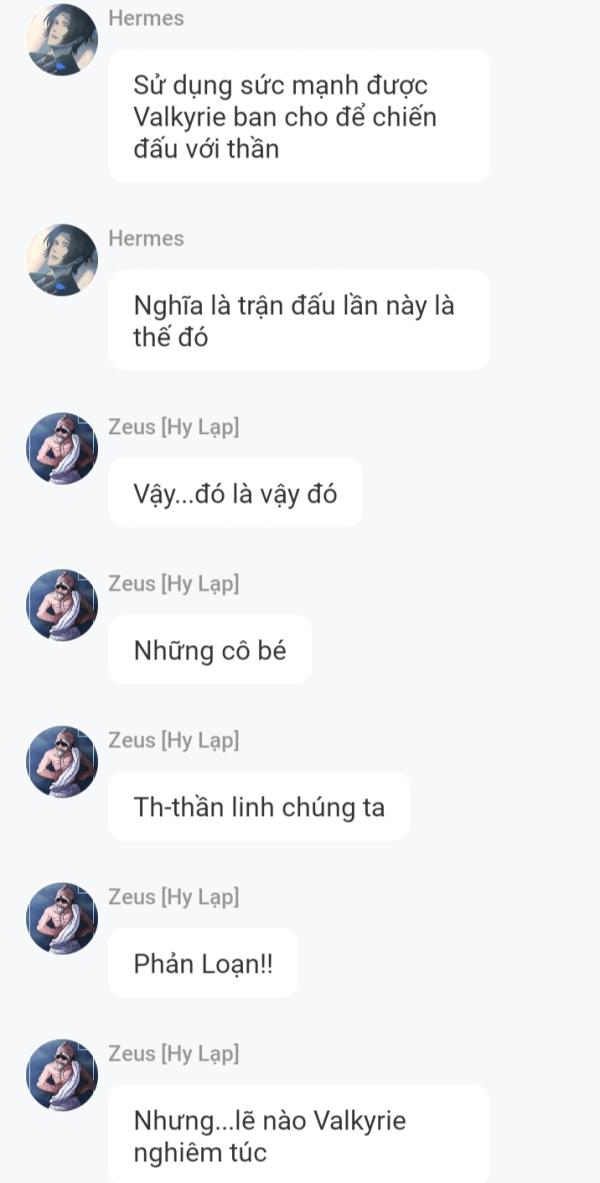Open Zeus's avatar beside 'Nhưng...lẽ nào Valkyrie'
600x1183 pixels.
pos(62,1075)
